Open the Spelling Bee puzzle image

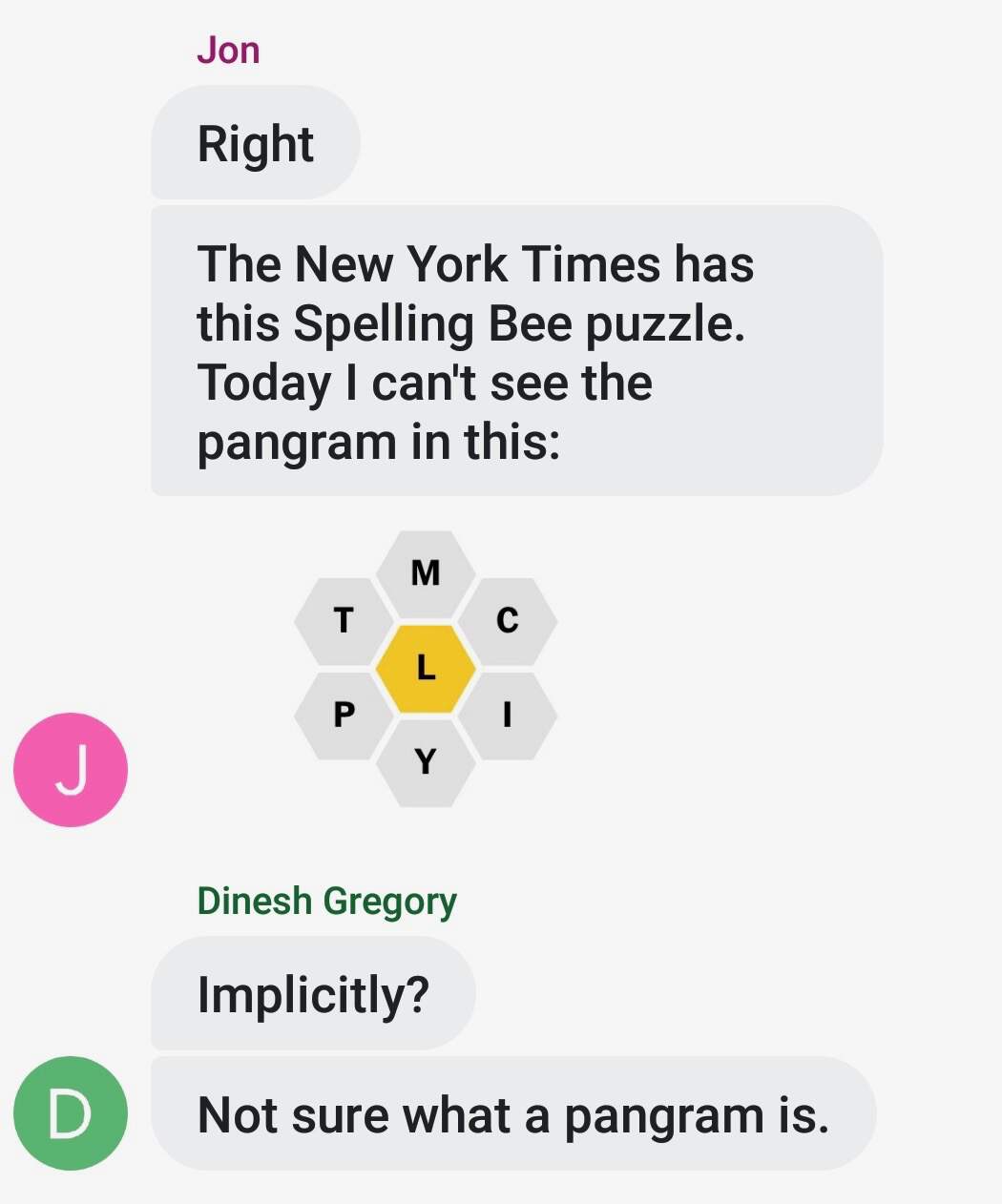click(x=426, y=668)
